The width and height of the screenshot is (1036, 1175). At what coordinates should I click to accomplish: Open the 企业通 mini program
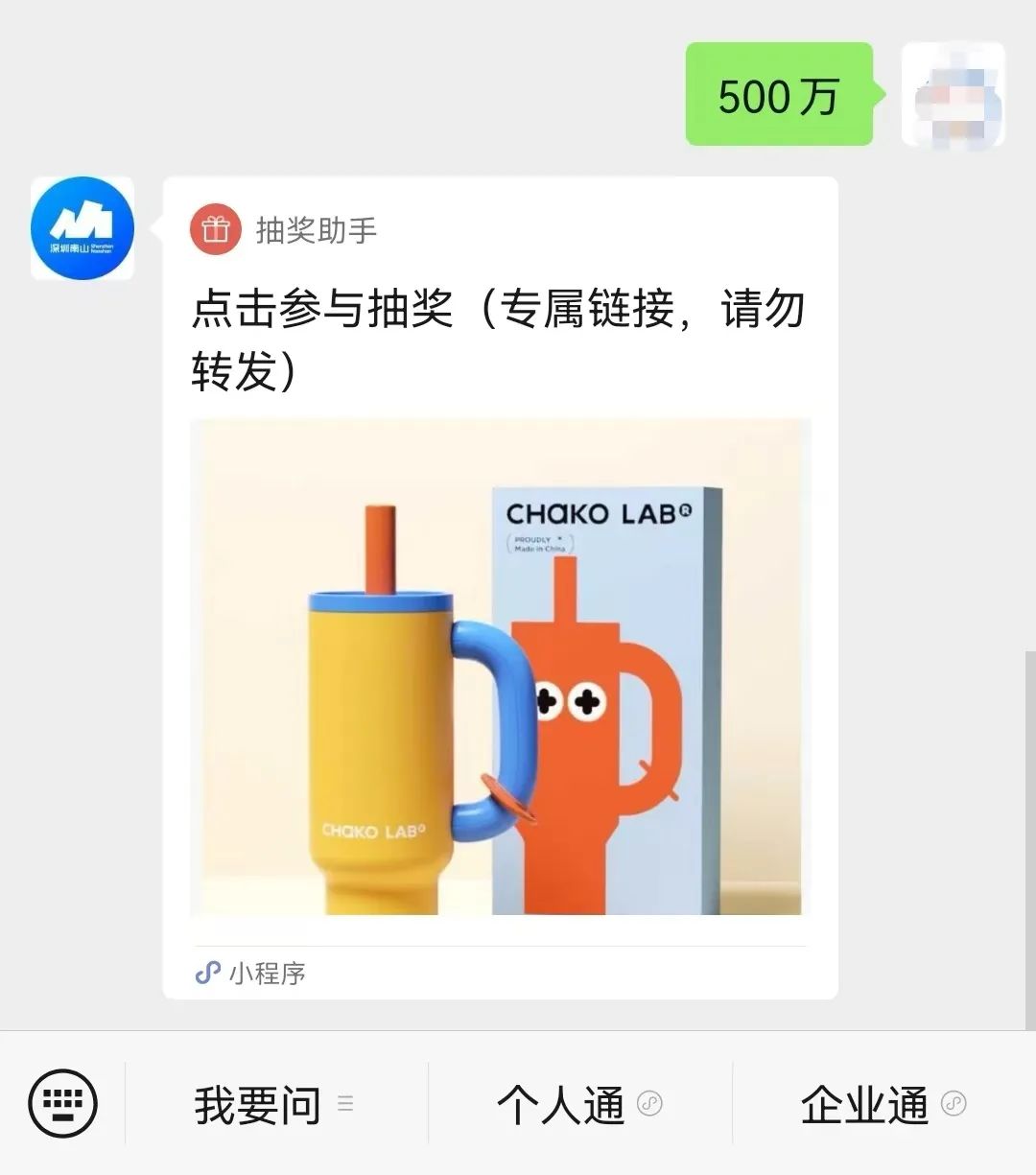(883, 1105)
